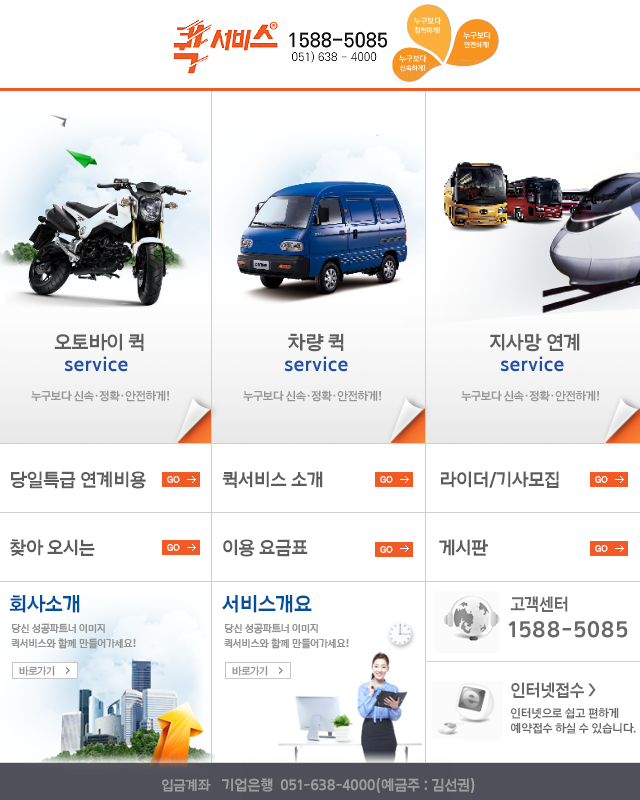
Task: Tap 바로가기 under 회사소개
Action: tap(45, 670)
